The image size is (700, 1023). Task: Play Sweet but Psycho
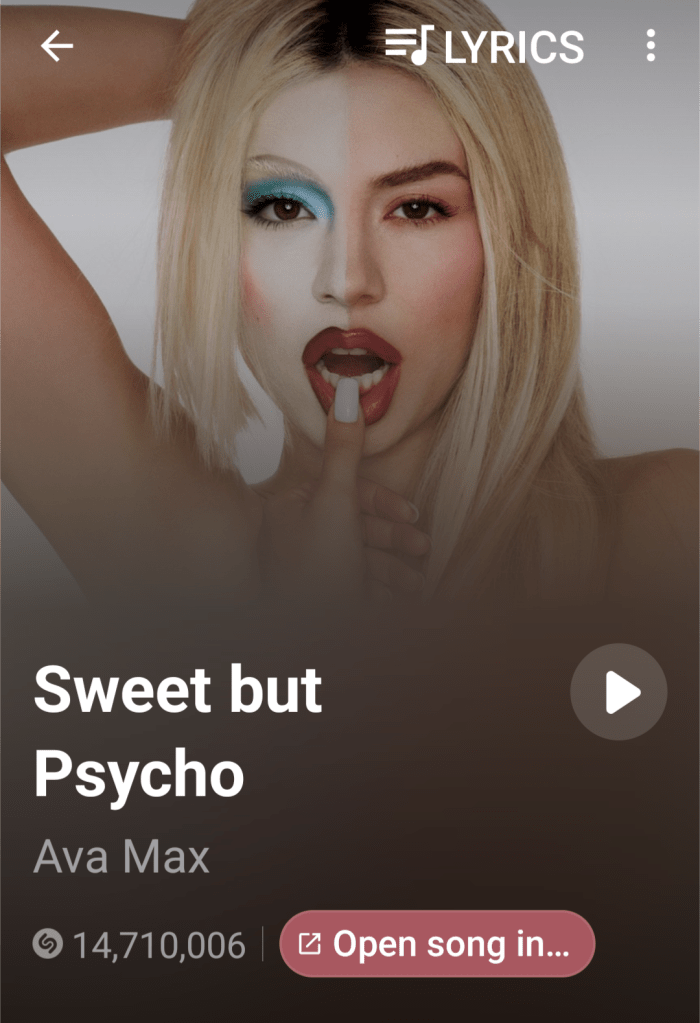point(618,692)
